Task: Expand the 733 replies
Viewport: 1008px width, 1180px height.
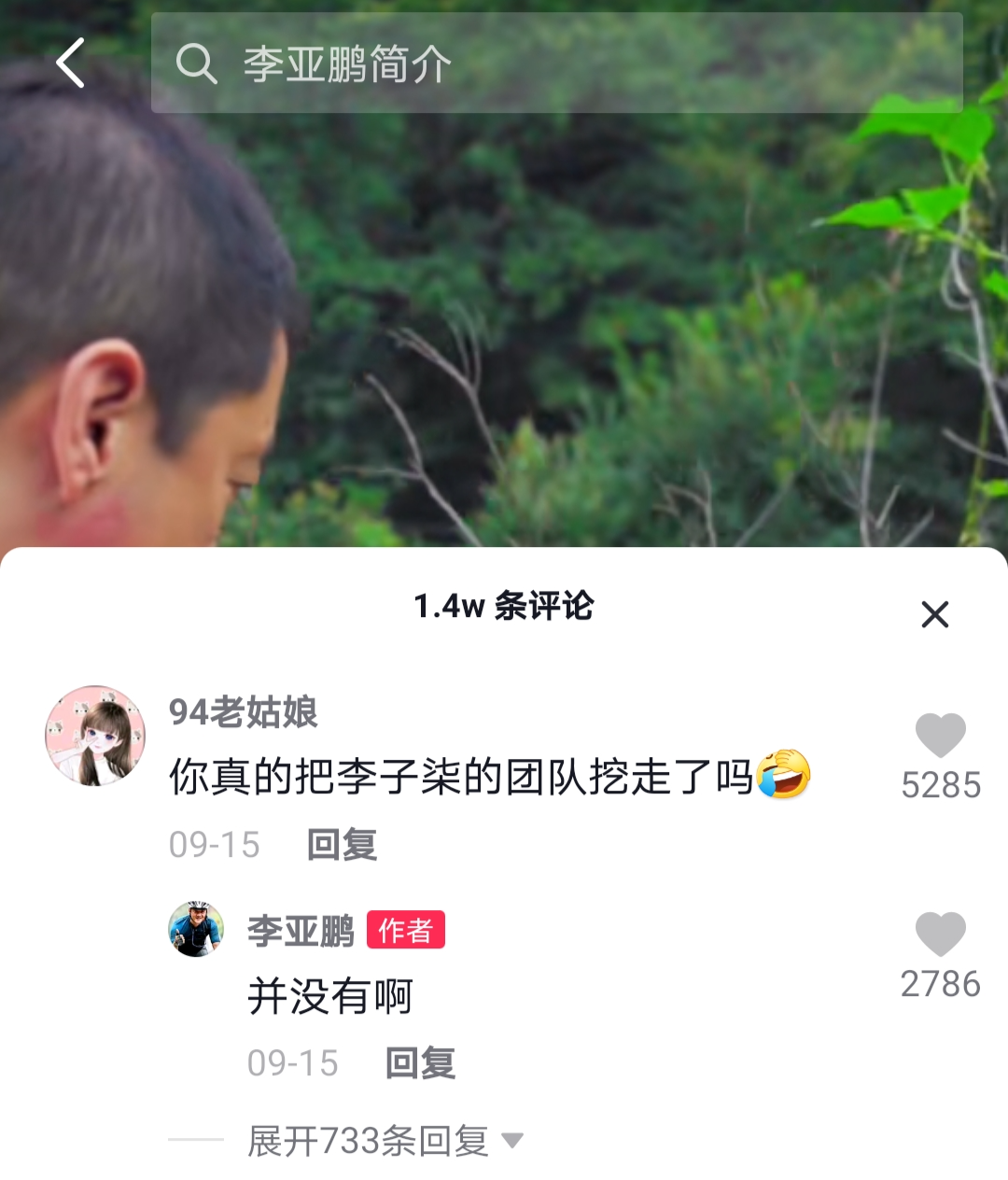Action: click(x=384, y=1141)
